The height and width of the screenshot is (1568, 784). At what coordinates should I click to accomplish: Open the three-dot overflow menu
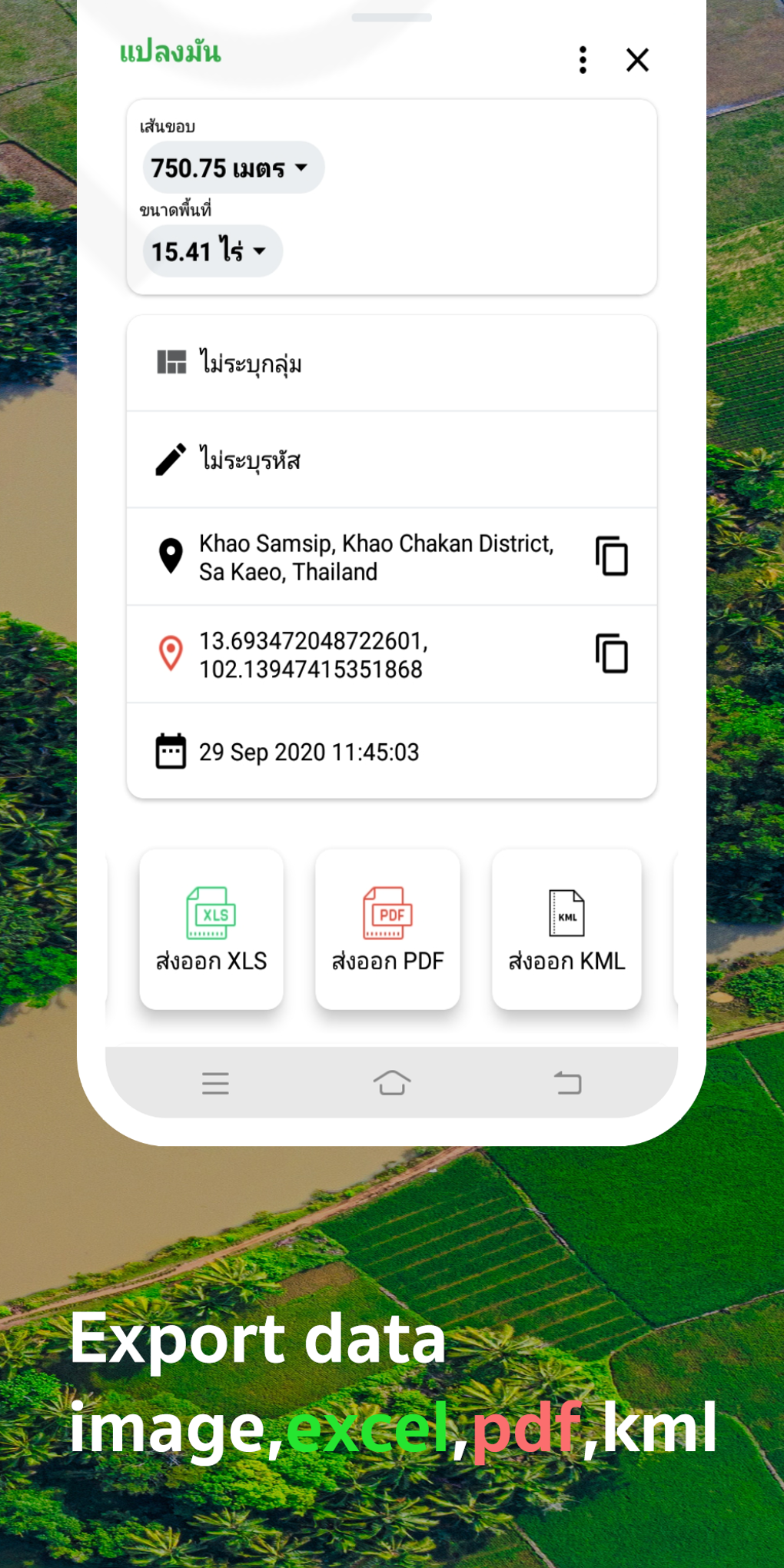point(583,59)
